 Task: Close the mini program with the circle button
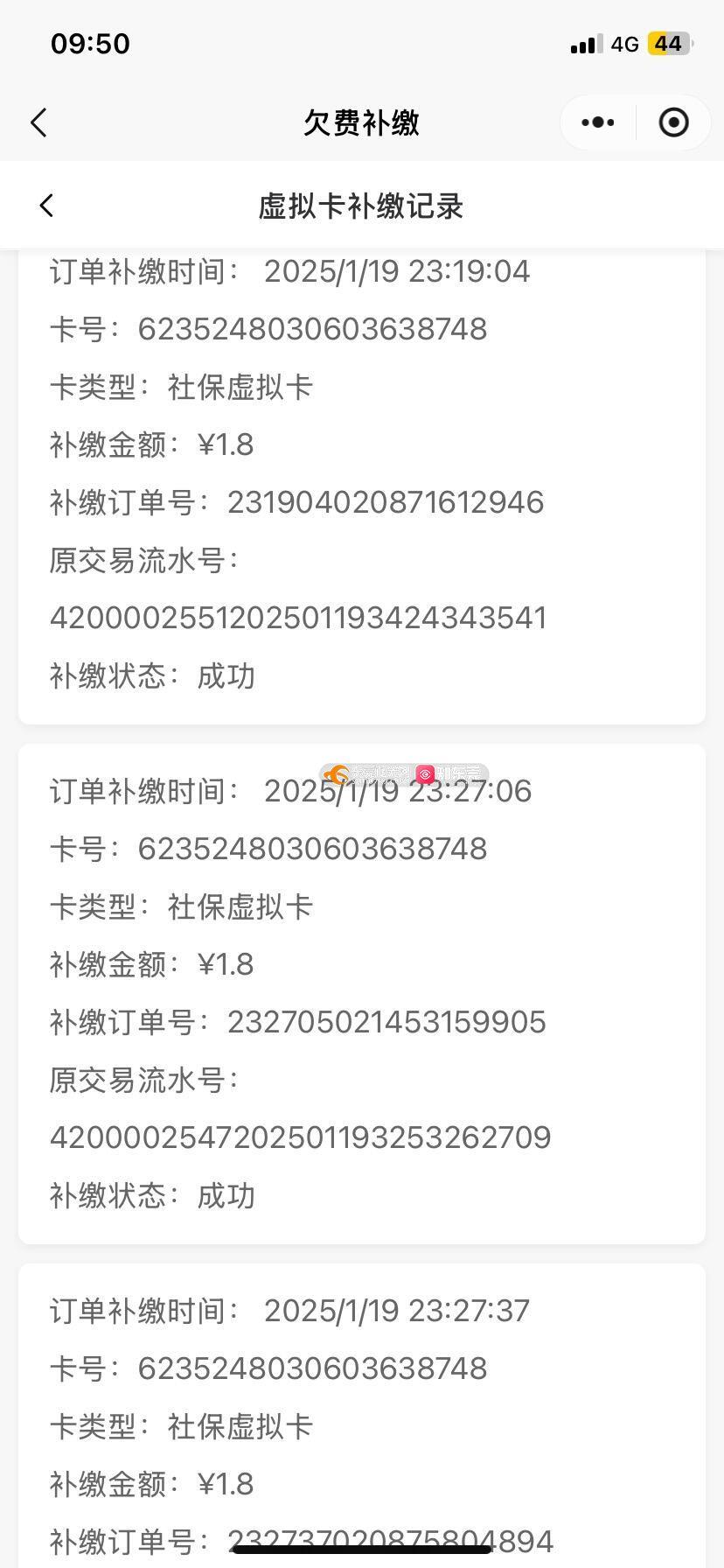click(673, 122)
